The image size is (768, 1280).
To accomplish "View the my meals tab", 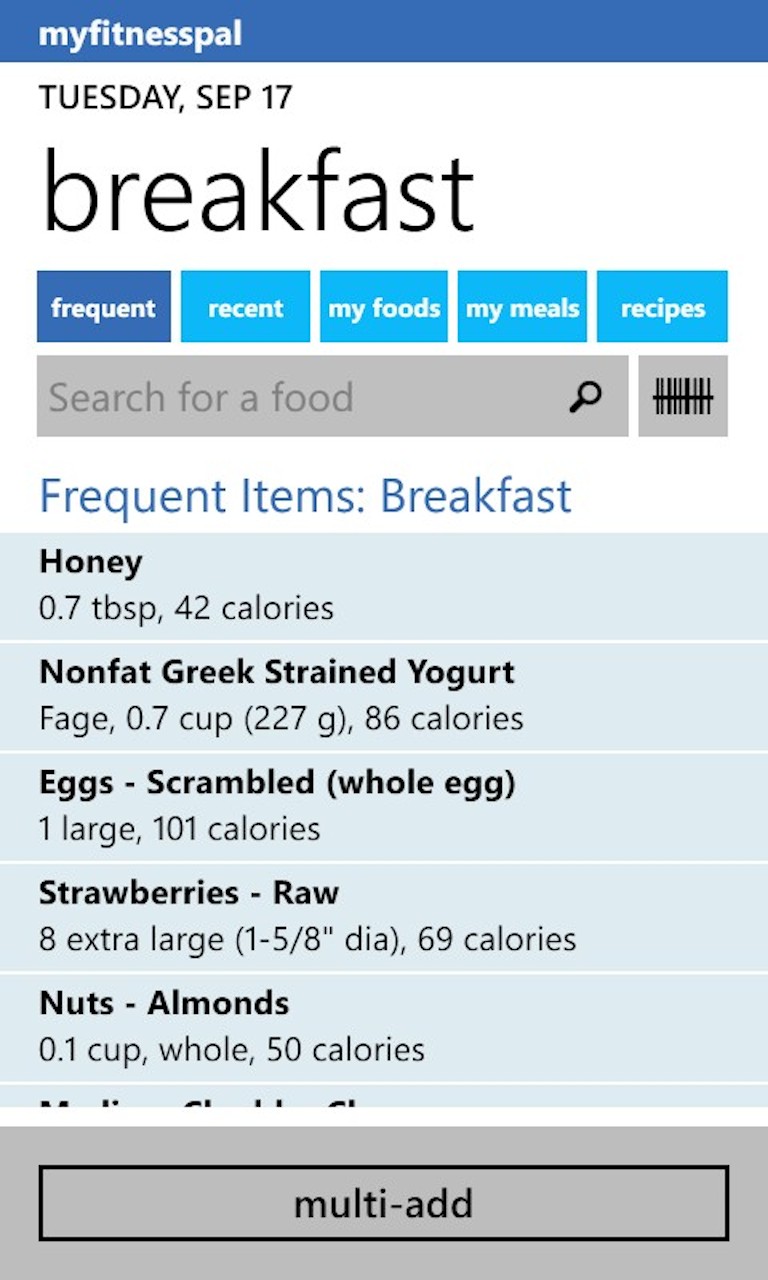I will coord(522,307).
